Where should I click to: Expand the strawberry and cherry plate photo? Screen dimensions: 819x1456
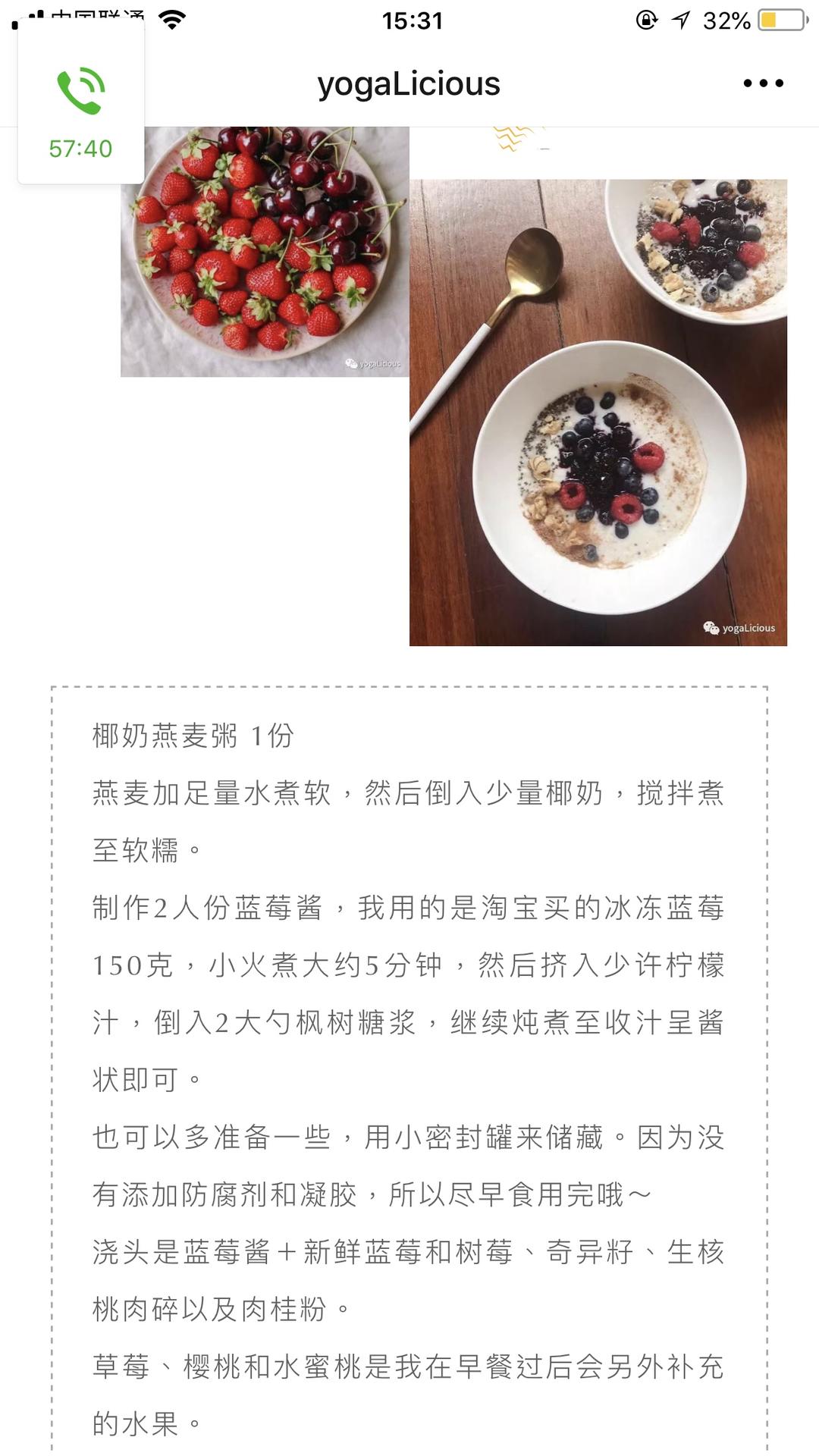pyautogui.click(x=265, y=250)
